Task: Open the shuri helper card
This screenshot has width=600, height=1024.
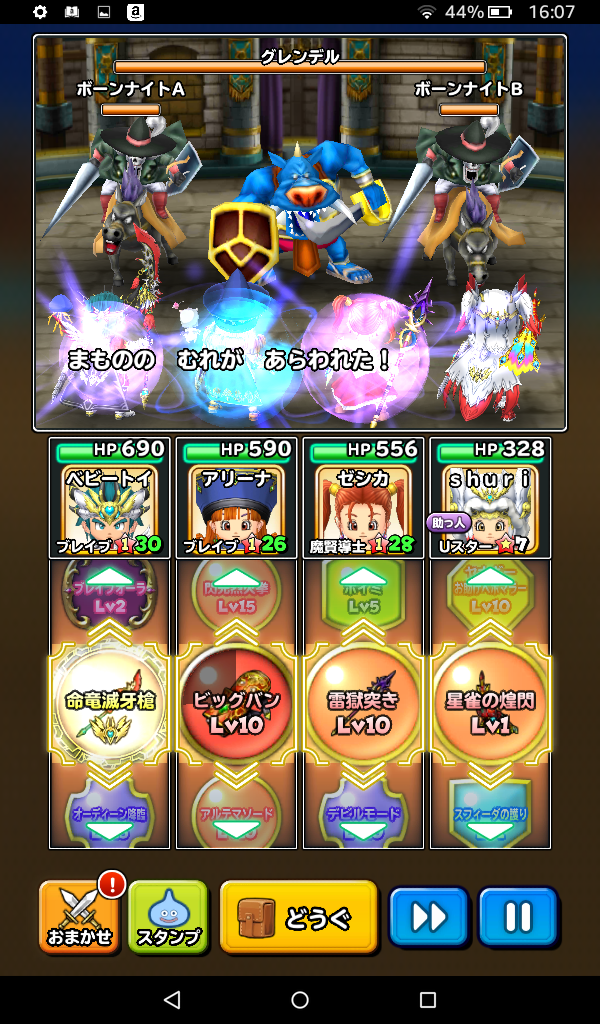Action: [x=490, y=498]
